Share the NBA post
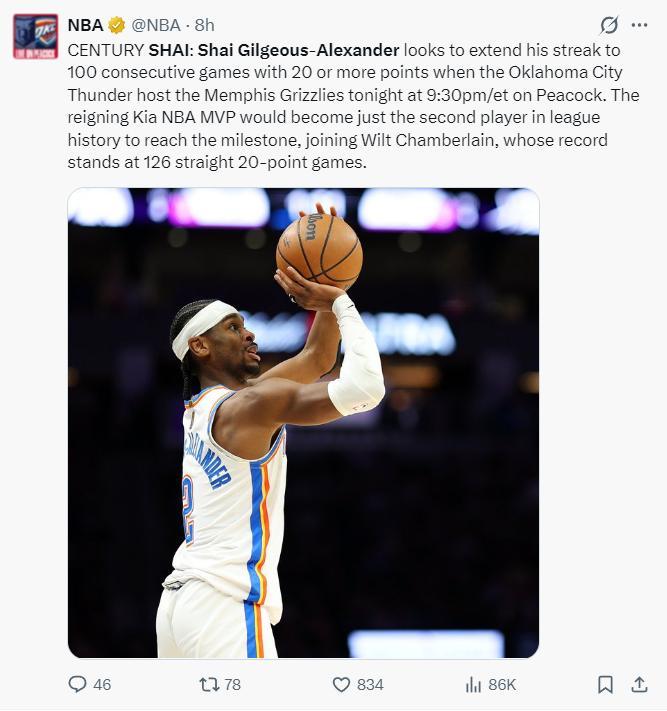The height and width of the screenshot is (711, 667). [639, 684]
